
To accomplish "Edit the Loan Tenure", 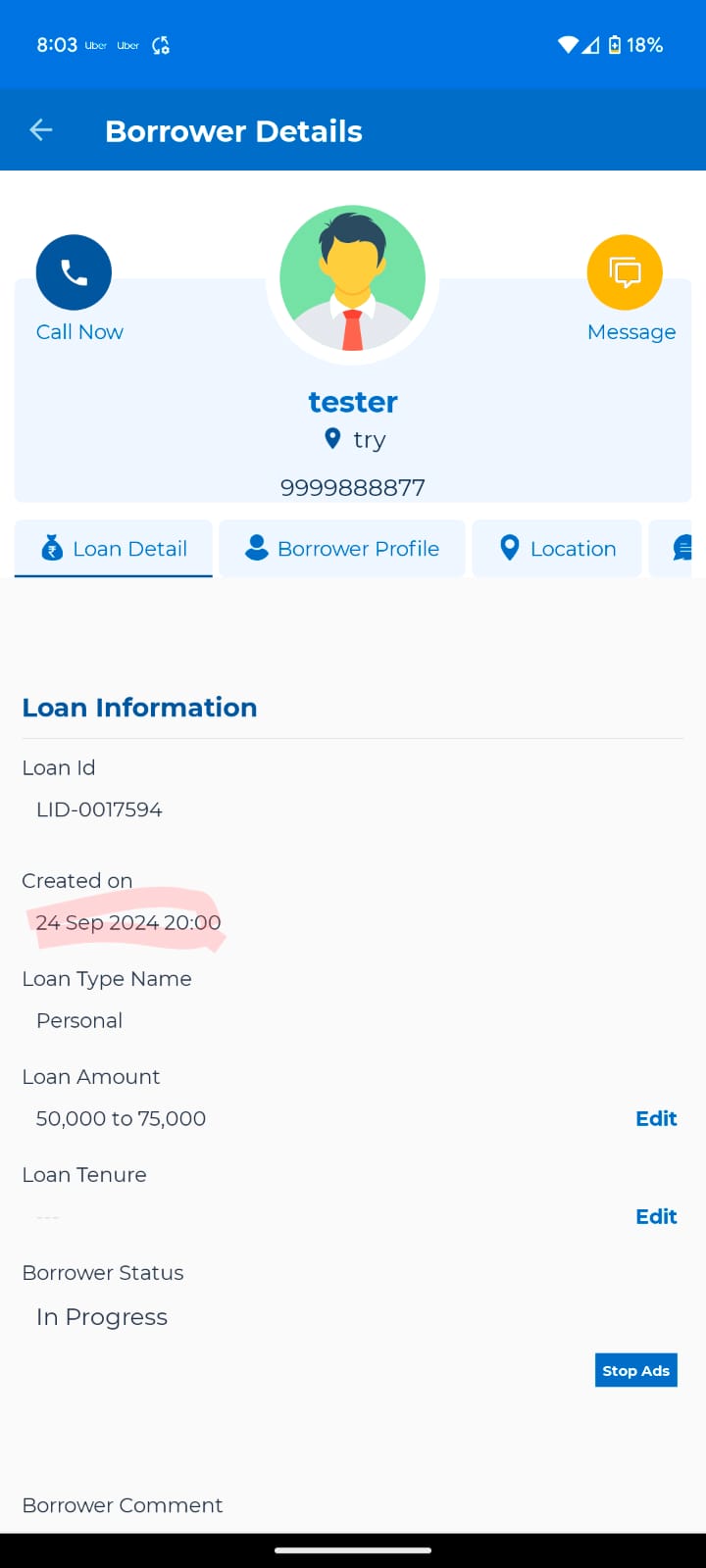I will (656, 1216).
